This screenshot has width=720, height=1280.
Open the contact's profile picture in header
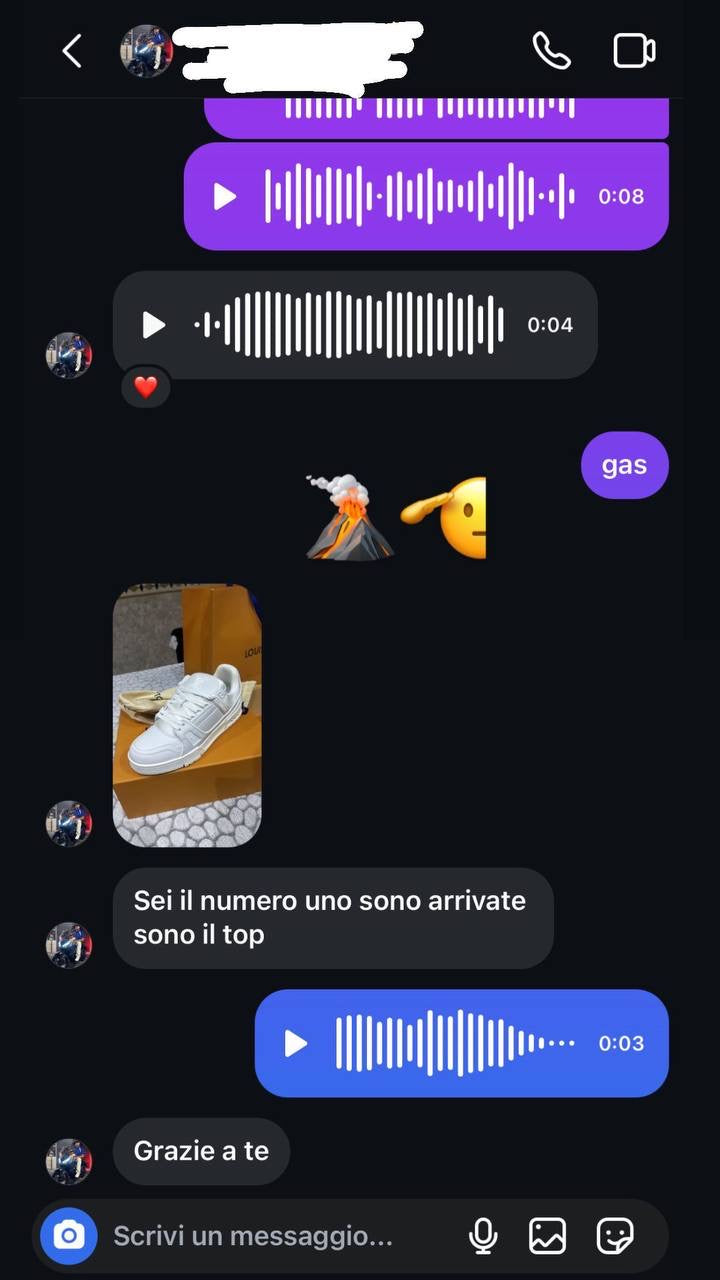click(146, 50)
